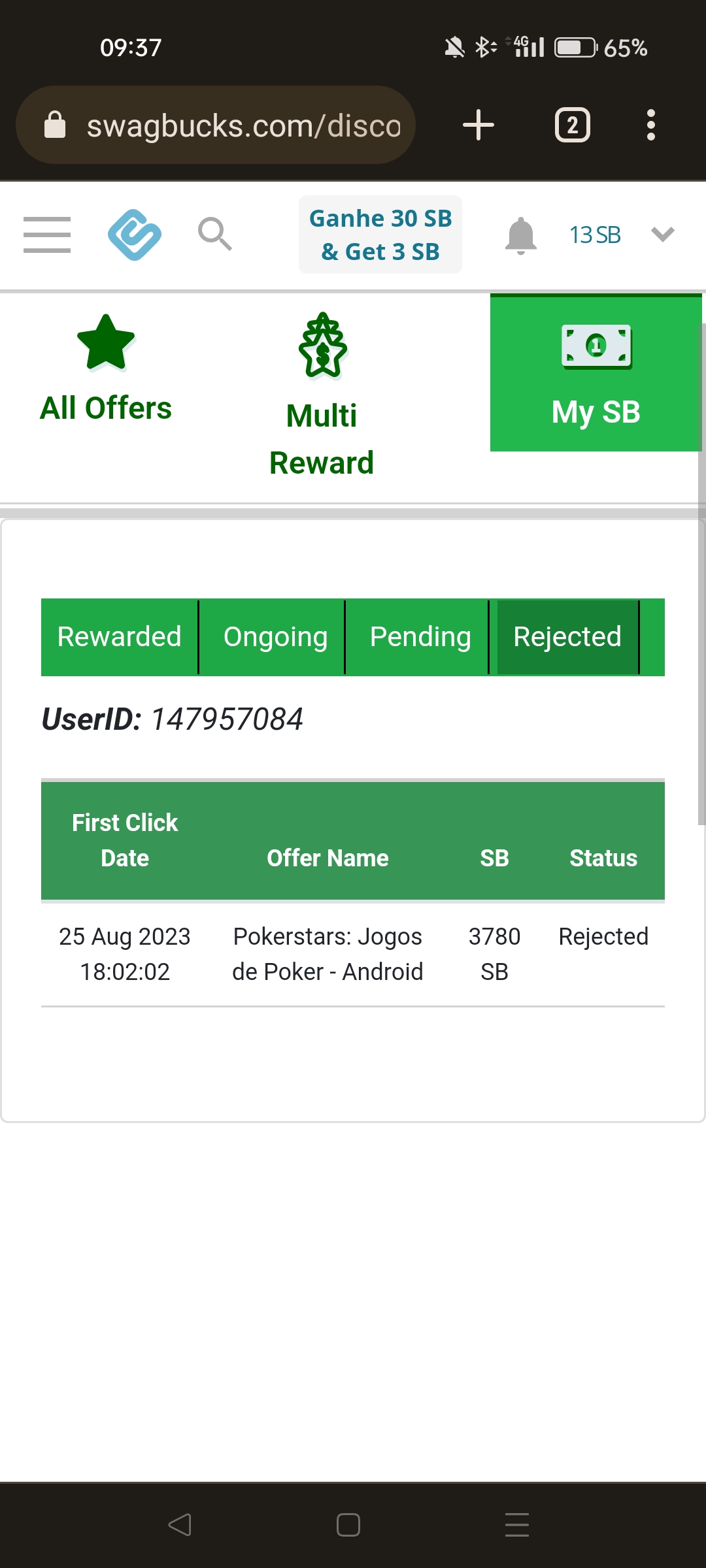
Task: Open the hamburger menu
Action: coord(47,235)
